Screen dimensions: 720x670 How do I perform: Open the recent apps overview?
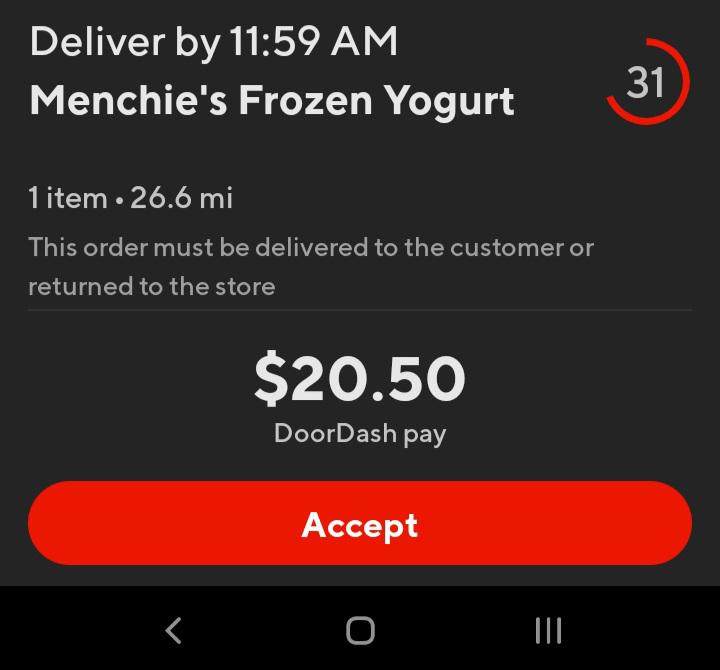click(548, 630)
